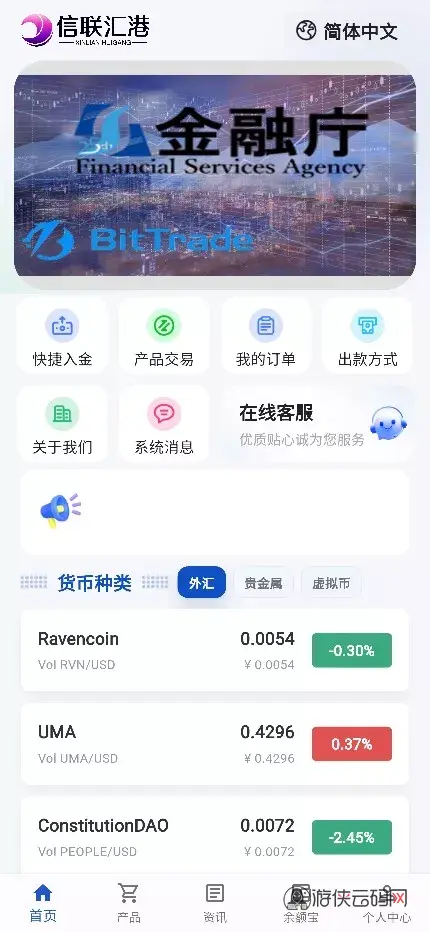Open the 余额宝 tab
This screenshot has width=430, height=932.
point(300,903)
